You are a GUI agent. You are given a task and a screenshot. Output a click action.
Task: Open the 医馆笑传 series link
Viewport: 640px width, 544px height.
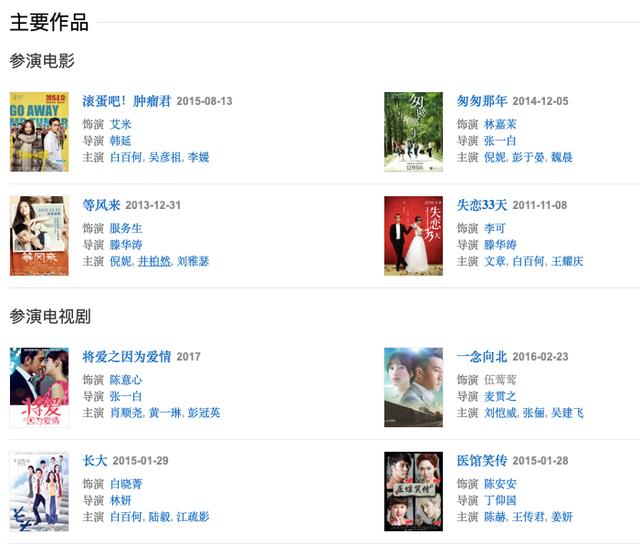tap(482, 461)
